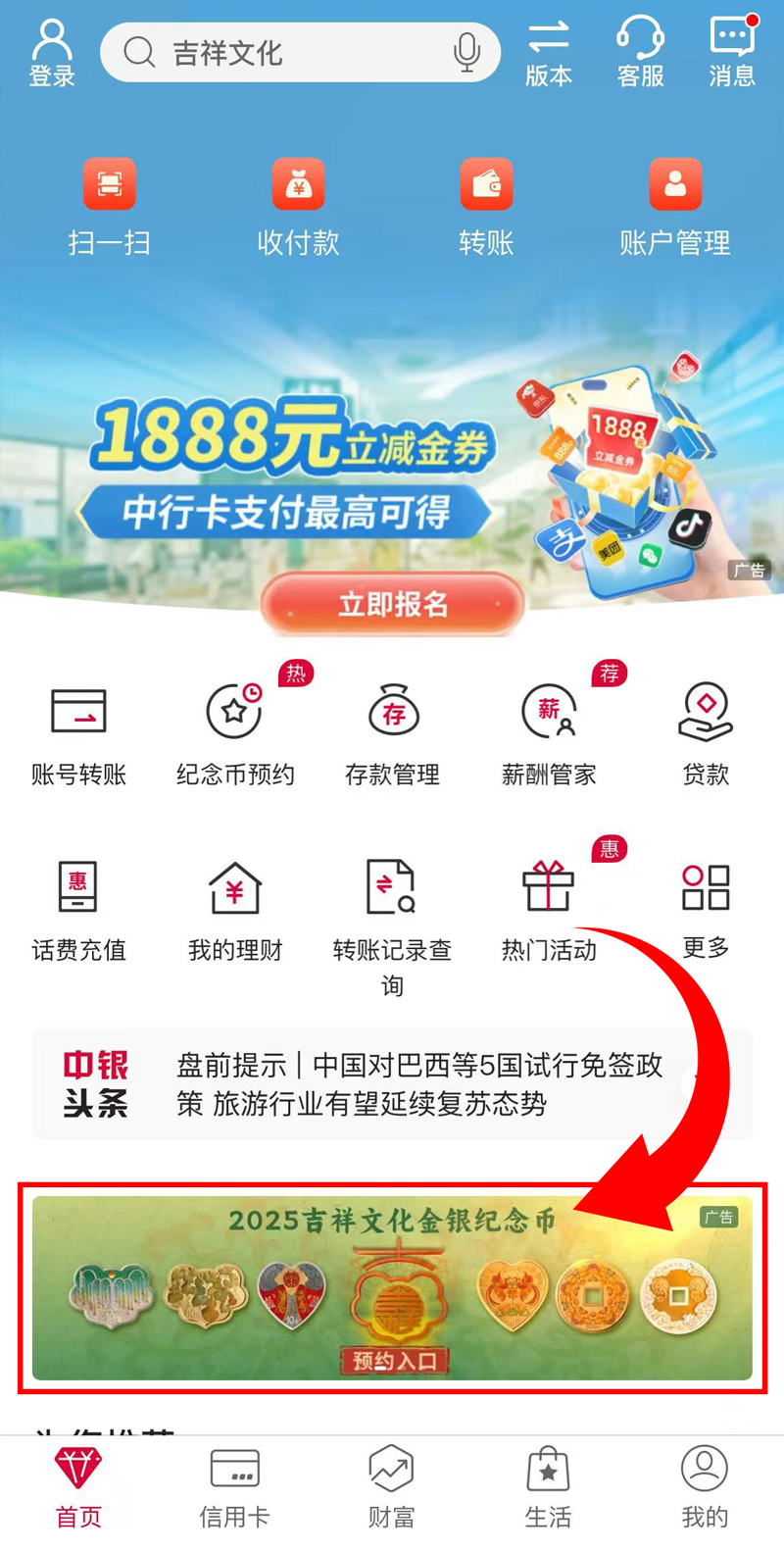Open the 2025吉祥文化金银纪念币 banner
The height and width of the screenshot is (1551, 784).
coord(392,1288)
